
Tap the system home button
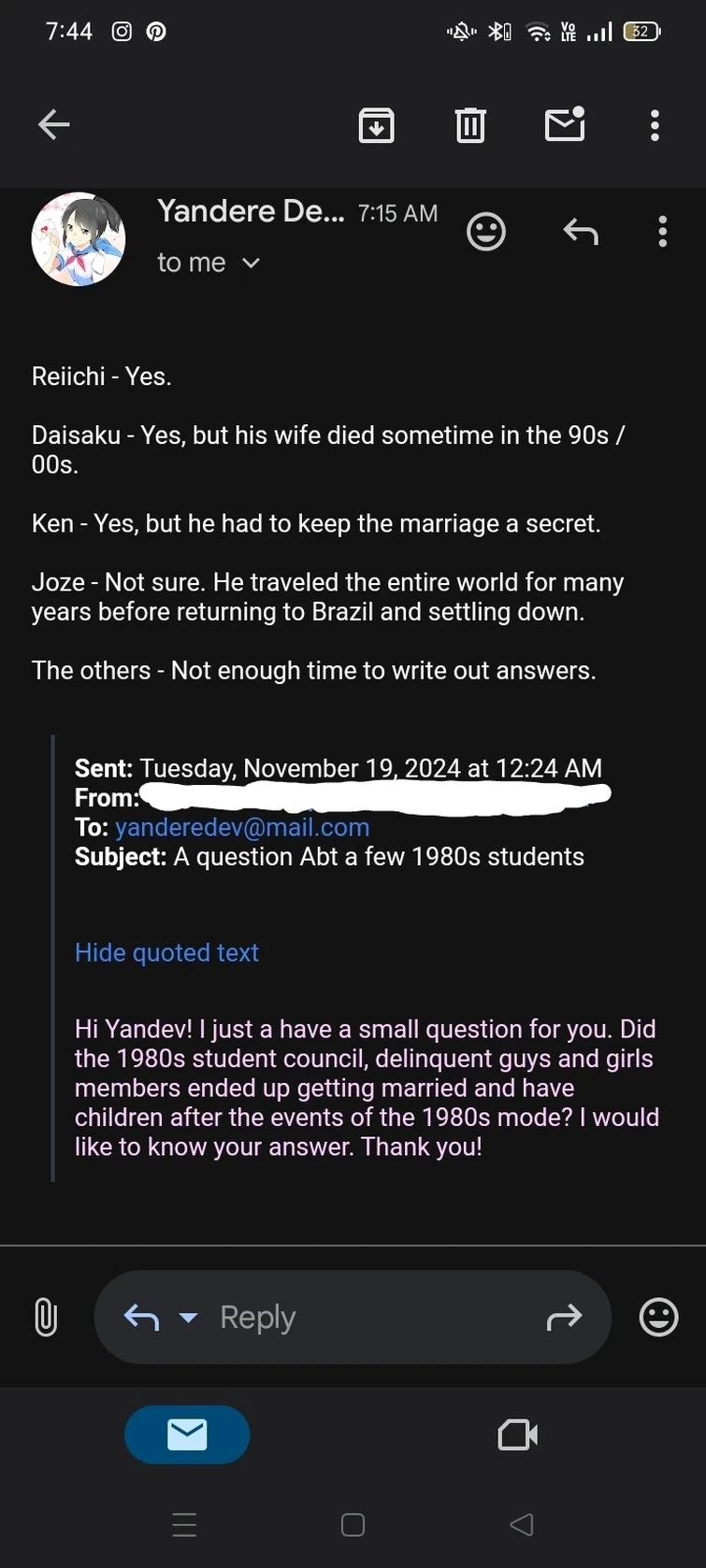point(353,1525)
